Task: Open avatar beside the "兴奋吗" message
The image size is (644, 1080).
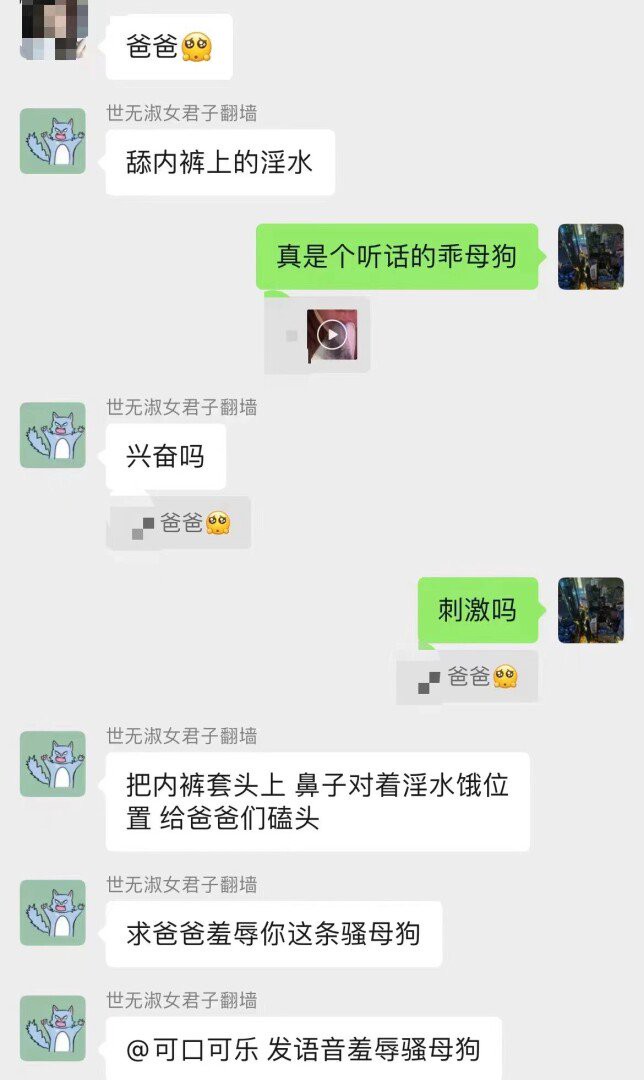Action: pos(52,436)
